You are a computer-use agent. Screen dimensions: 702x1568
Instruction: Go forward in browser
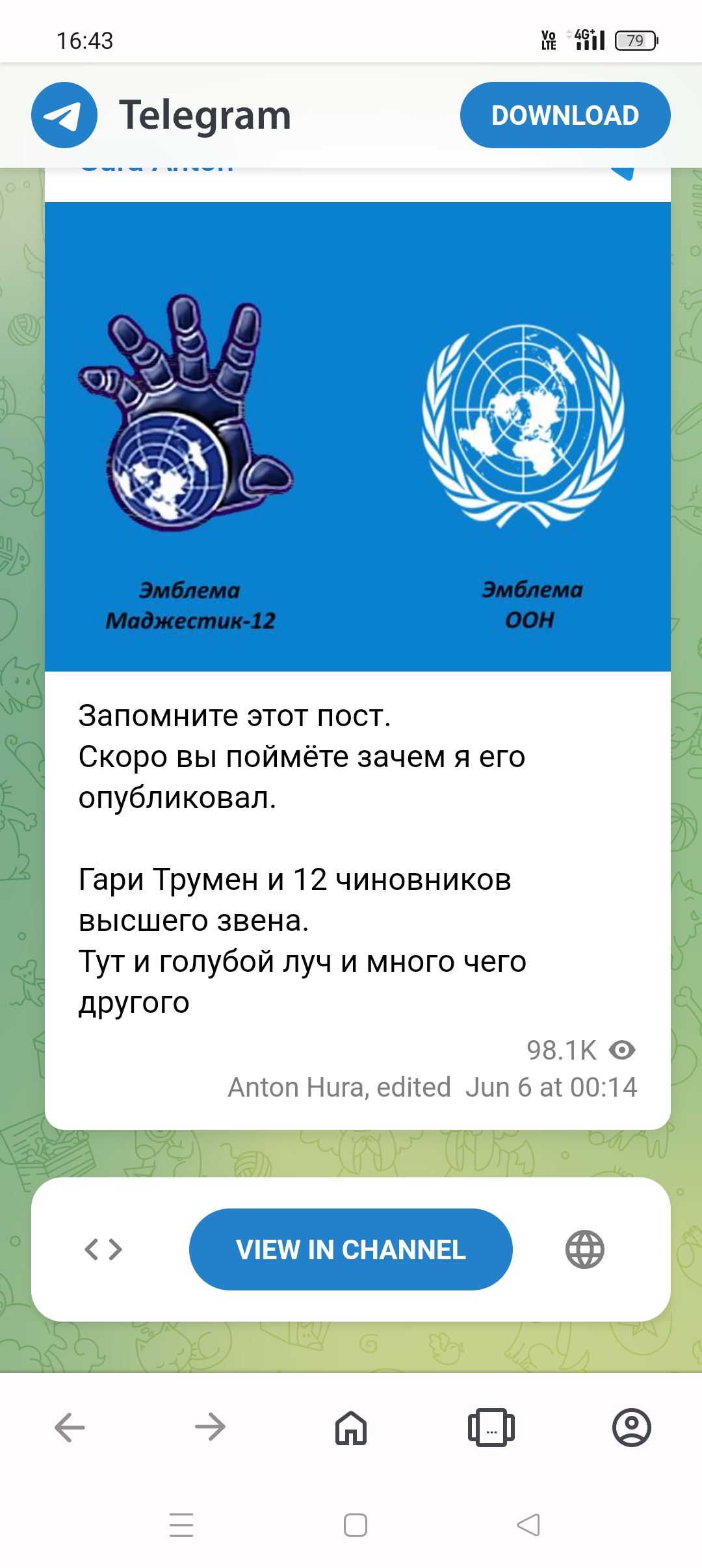(x=210, y=1428)
